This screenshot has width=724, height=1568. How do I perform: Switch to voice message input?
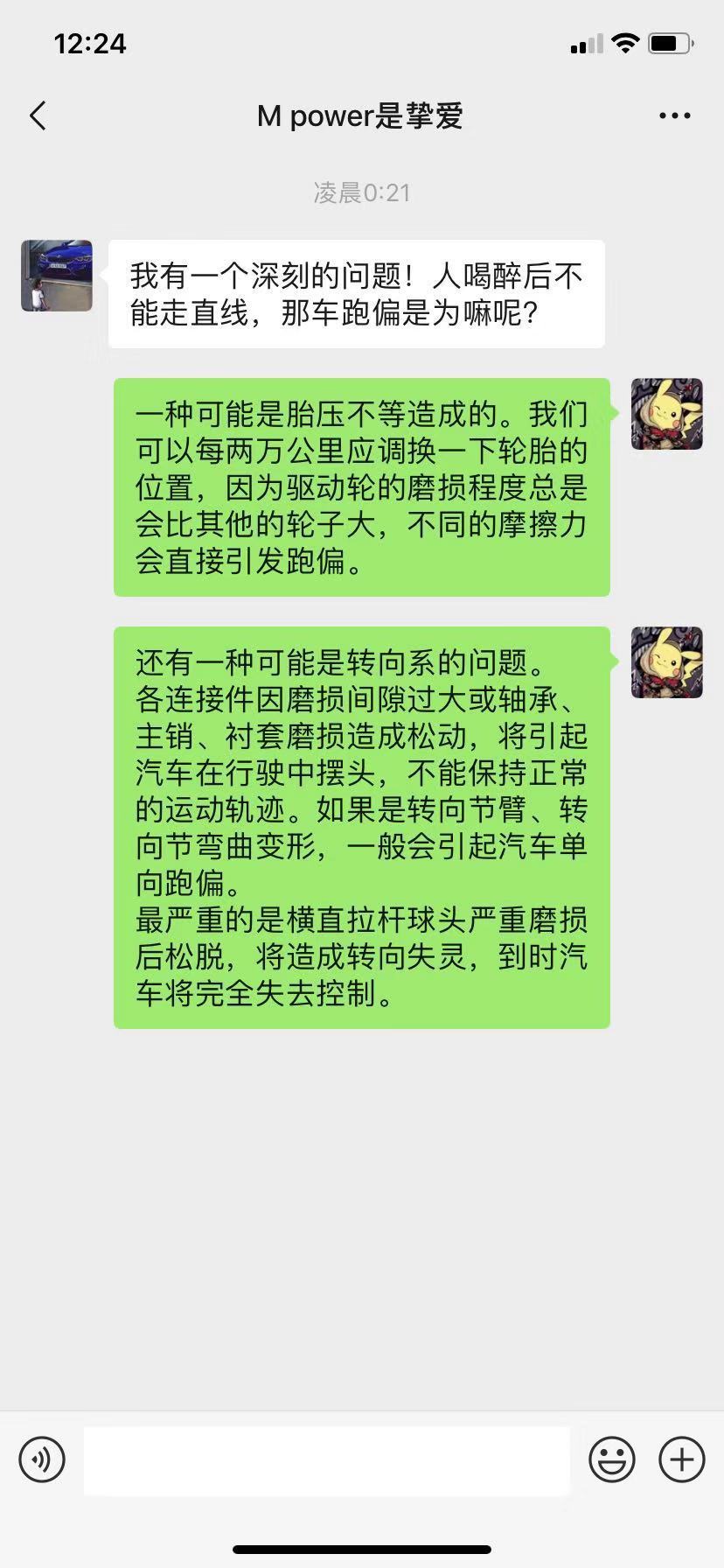(x=42, y=1459)
